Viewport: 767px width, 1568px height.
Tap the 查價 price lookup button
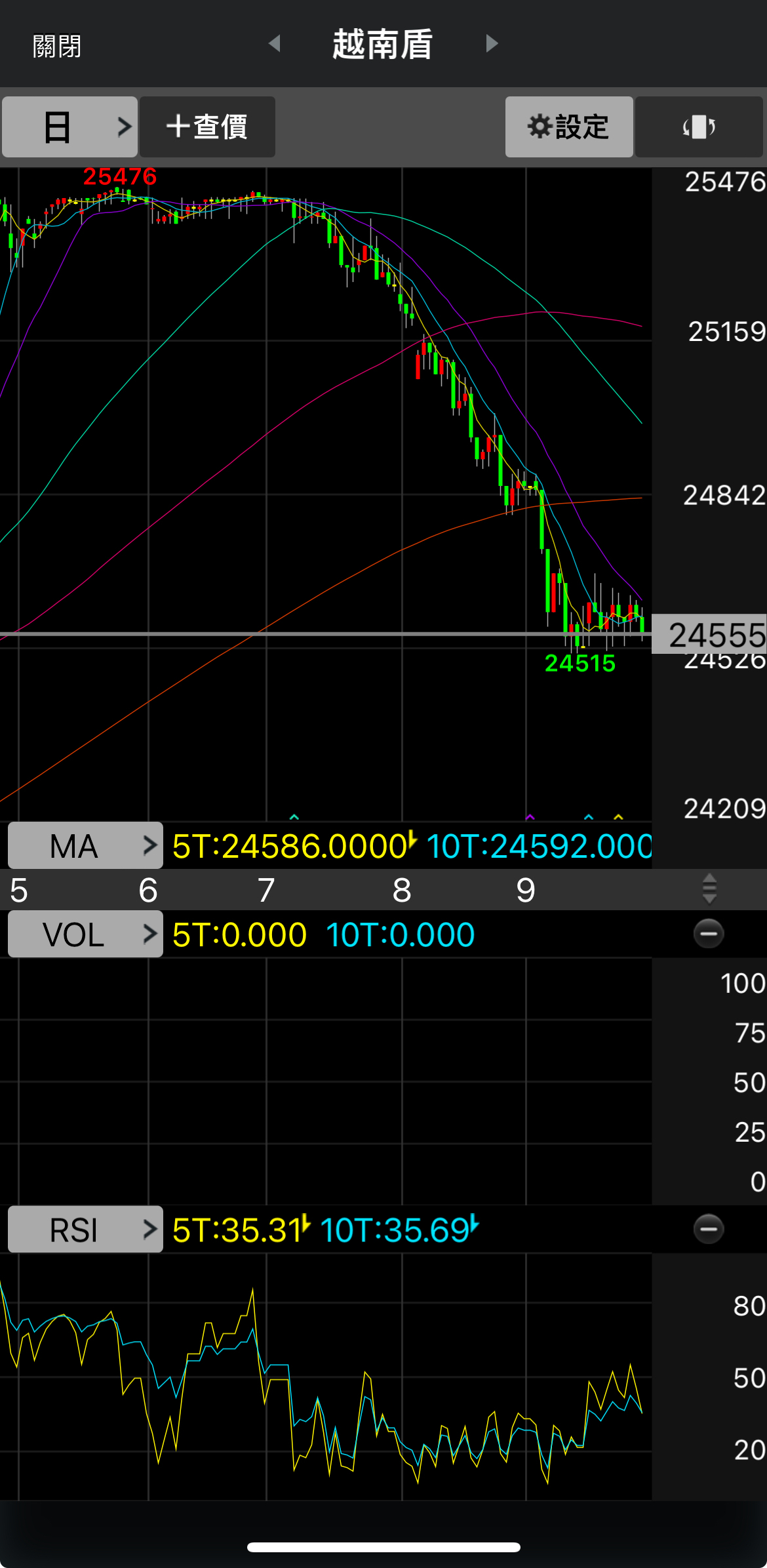(207, 127)
